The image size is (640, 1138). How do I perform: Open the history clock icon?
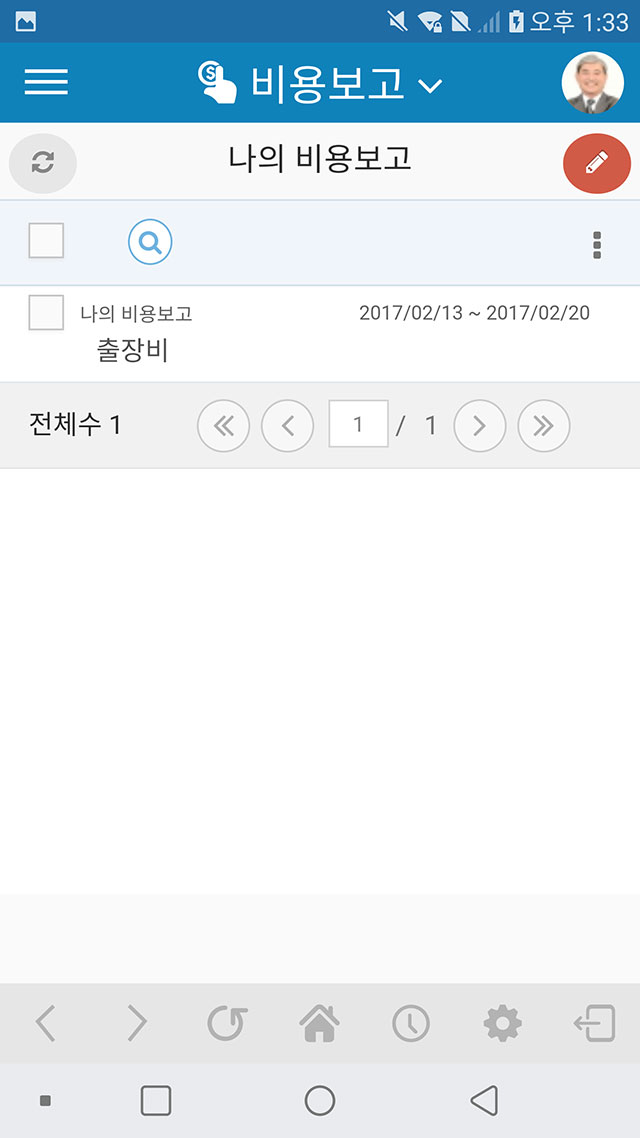coord(411,1023)
